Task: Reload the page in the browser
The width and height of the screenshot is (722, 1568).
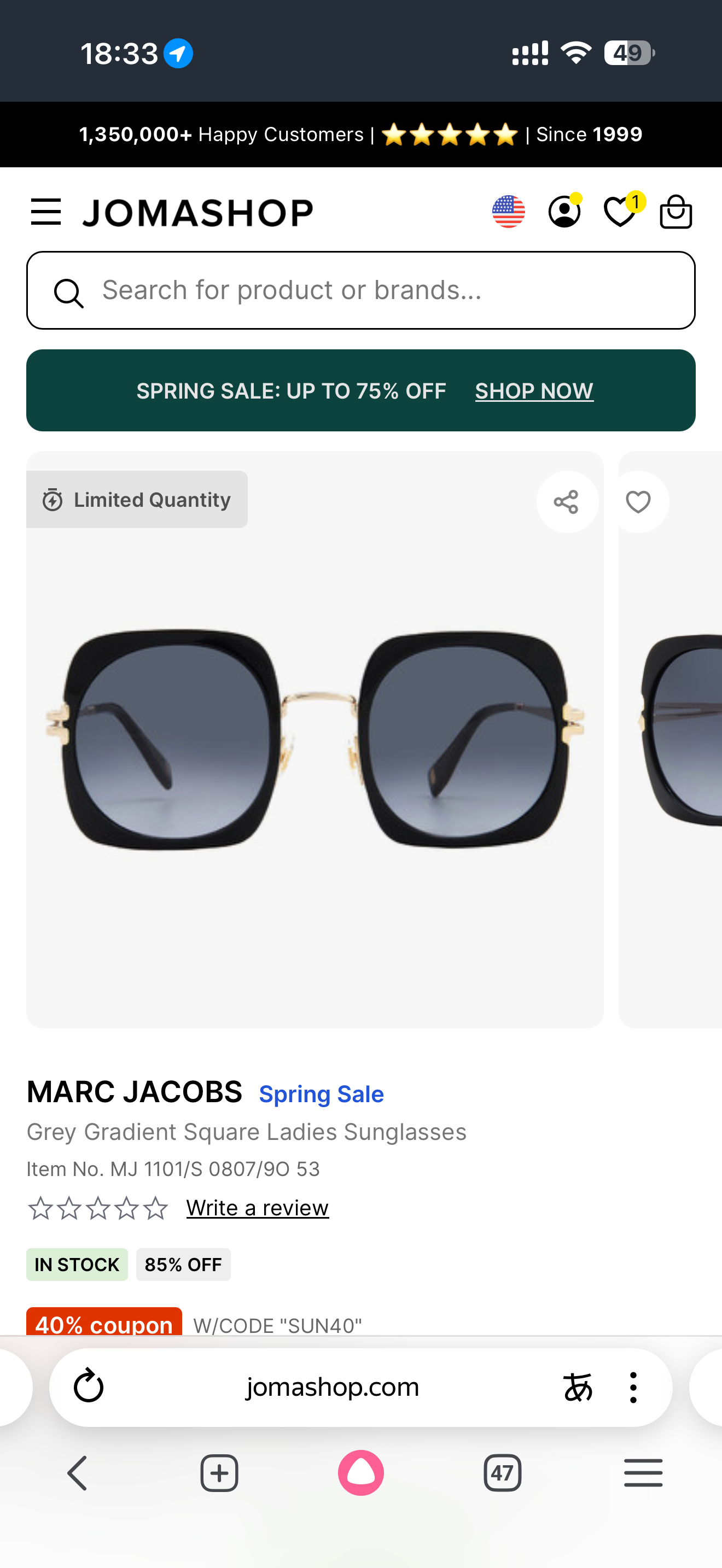Action: pyautogui.click(x=89, y=1387)
